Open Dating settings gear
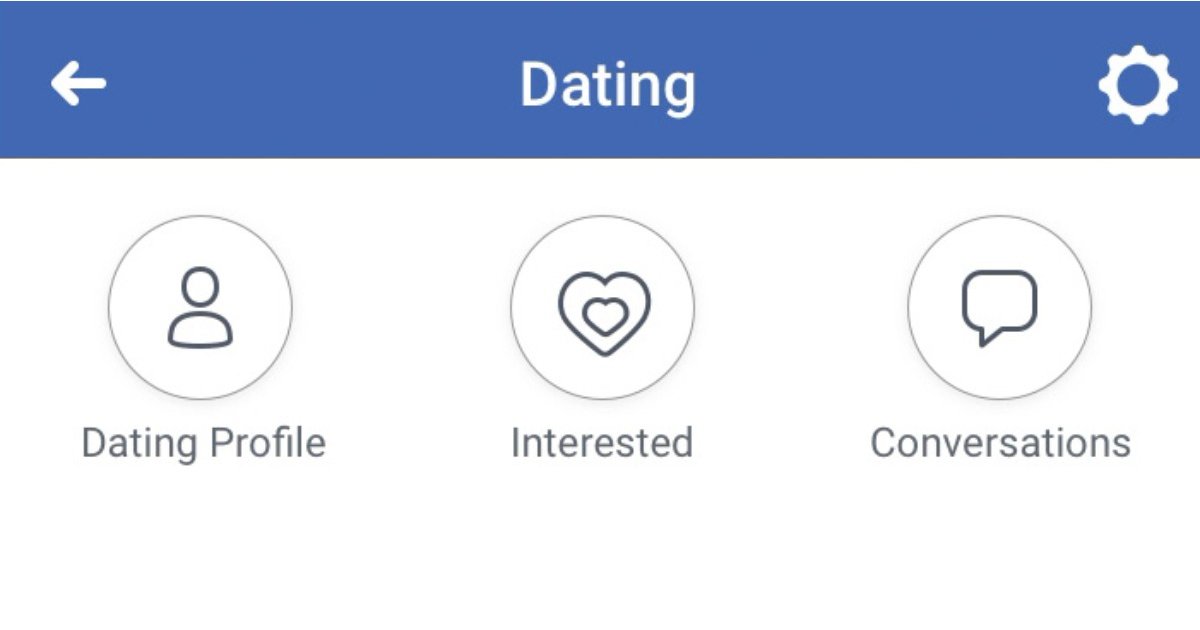1200x630 pixels. tap(1137, 84)
